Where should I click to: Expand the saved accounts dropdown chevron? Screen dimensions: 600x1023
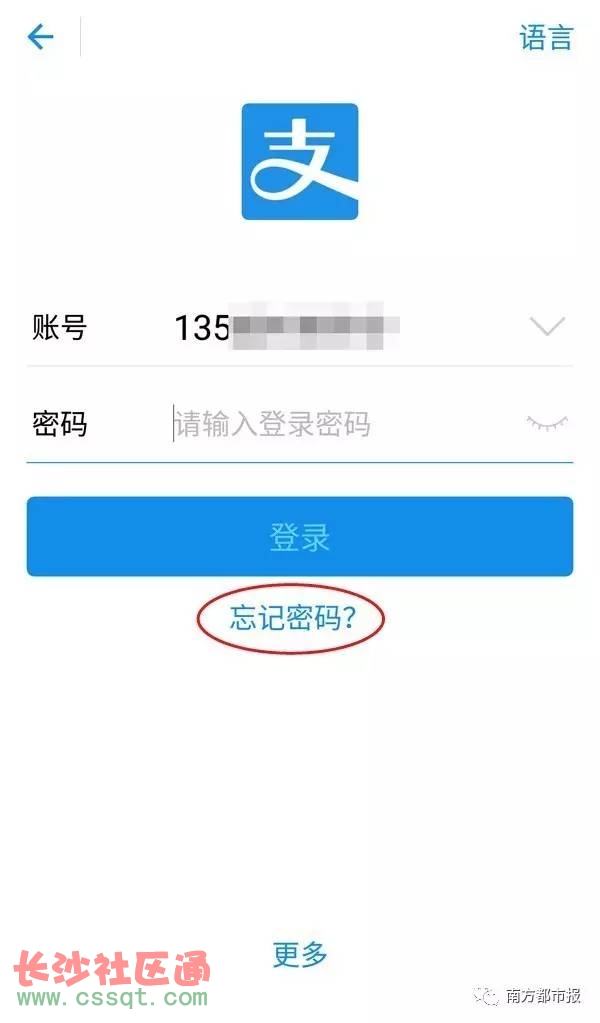(547, 326)
